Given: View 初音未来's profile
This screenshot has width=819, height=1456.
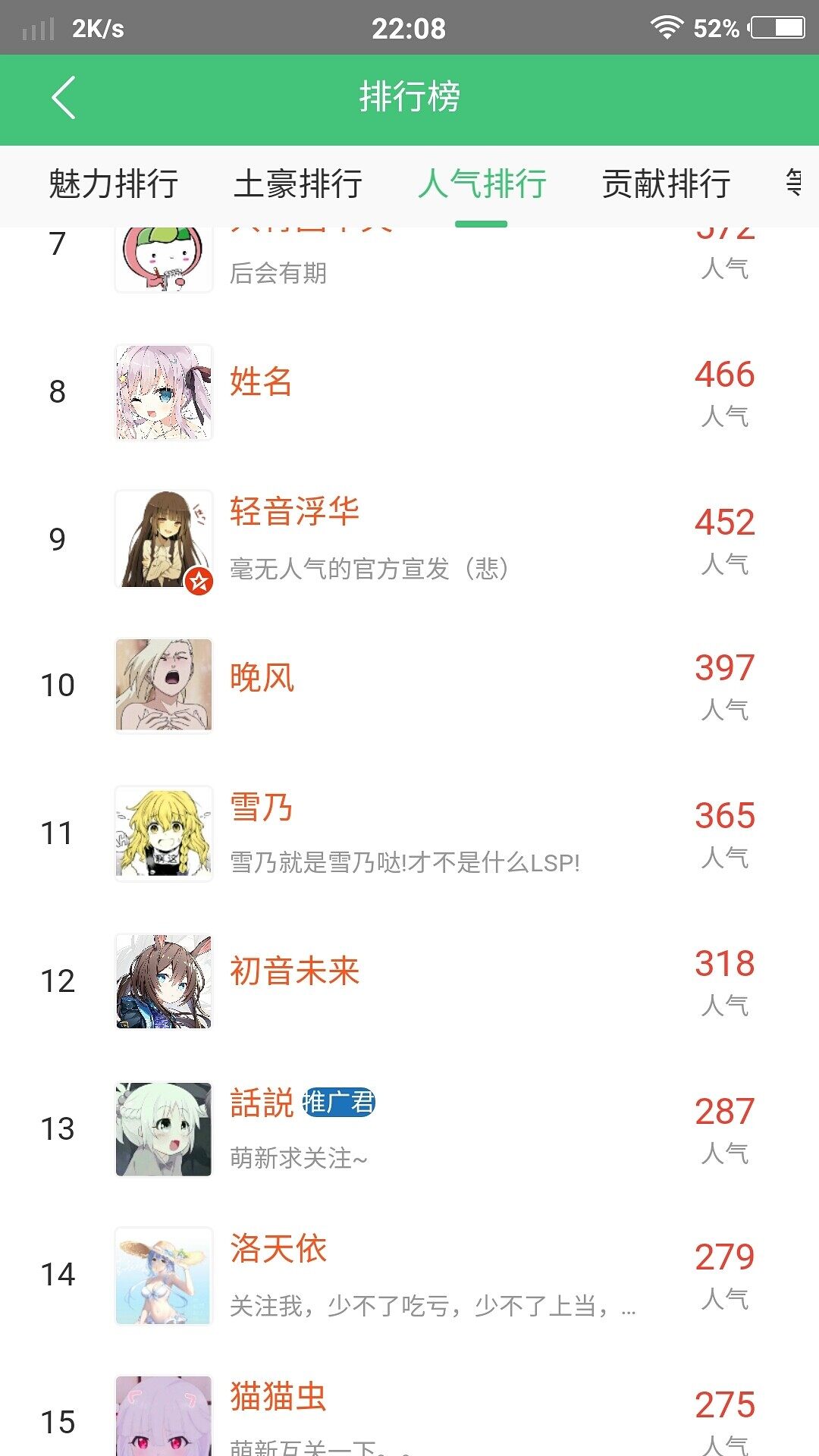Looking at the screenshot, I should [x=409, y=981].
